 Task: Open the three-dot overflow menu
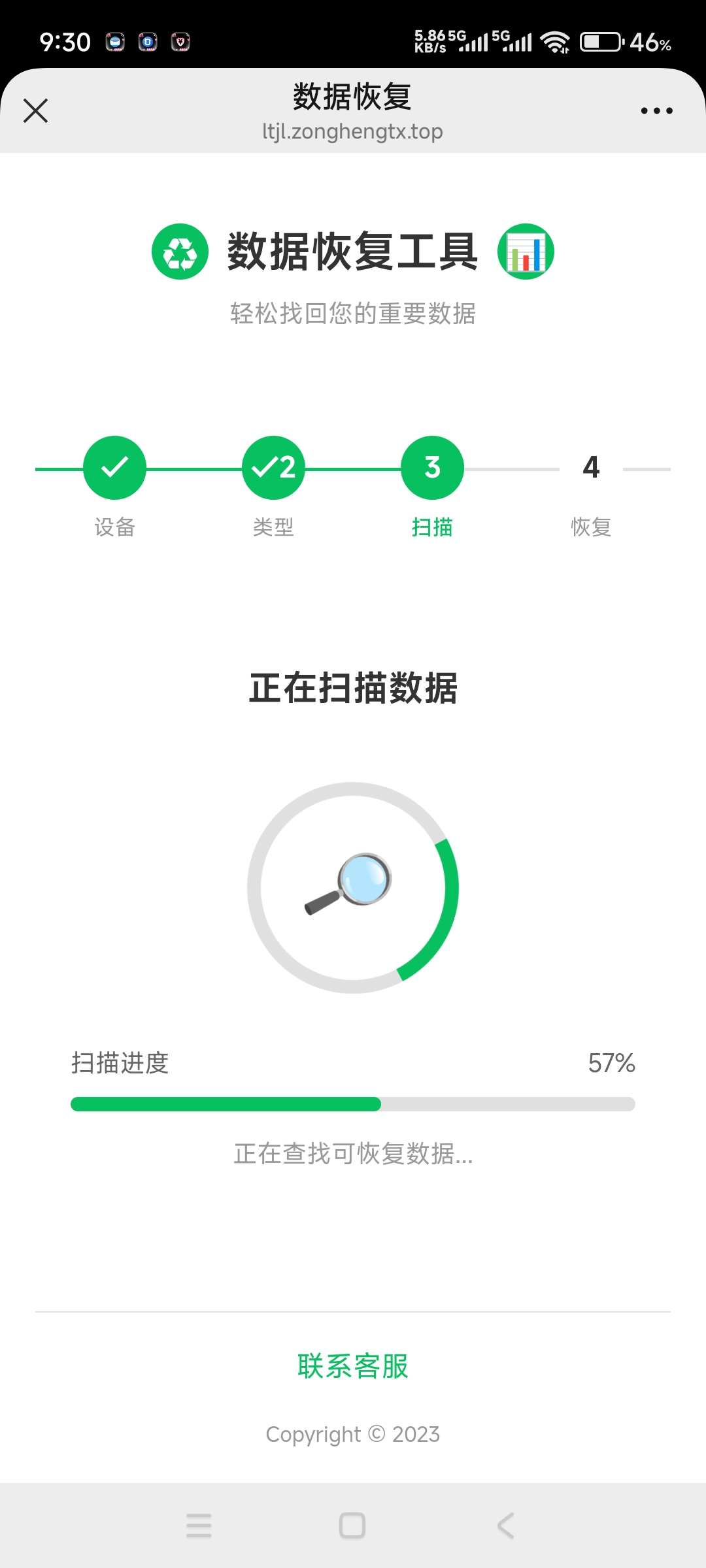point(656,110)
